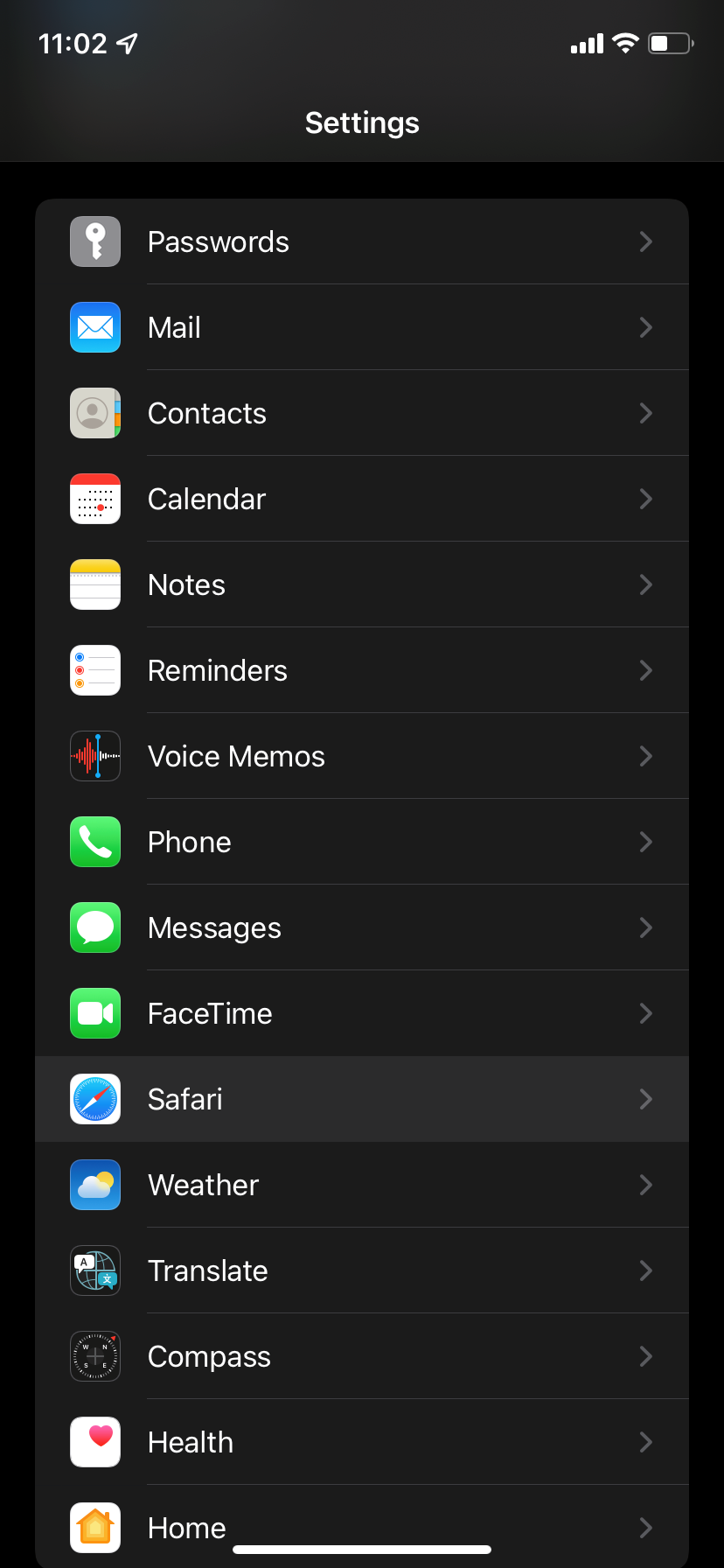The height and width of the screenshot is (1568, 724).
Task: Tap the battery indicator
Action: click(670, 44)
